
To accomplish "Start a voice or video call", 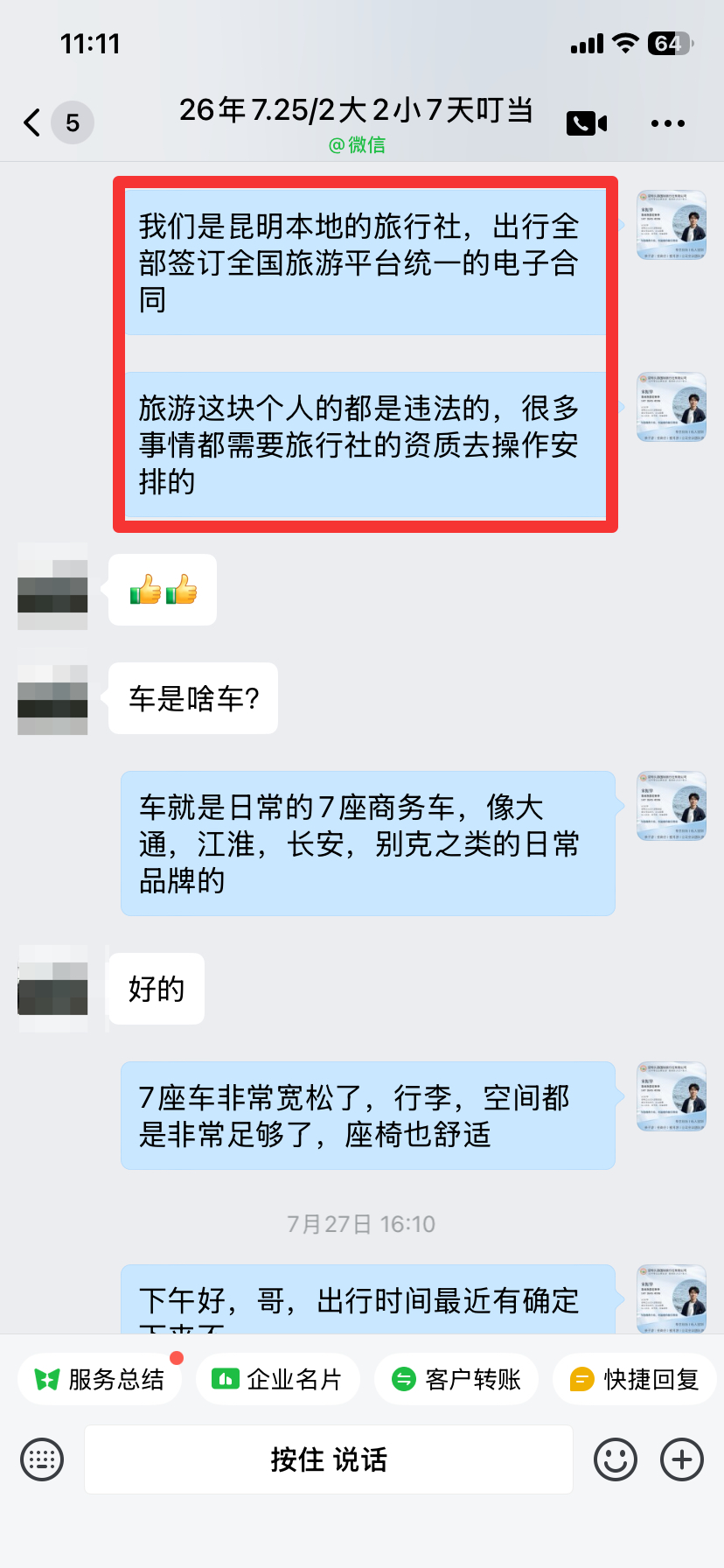I will pyautogui.click(x=587, y=123).
